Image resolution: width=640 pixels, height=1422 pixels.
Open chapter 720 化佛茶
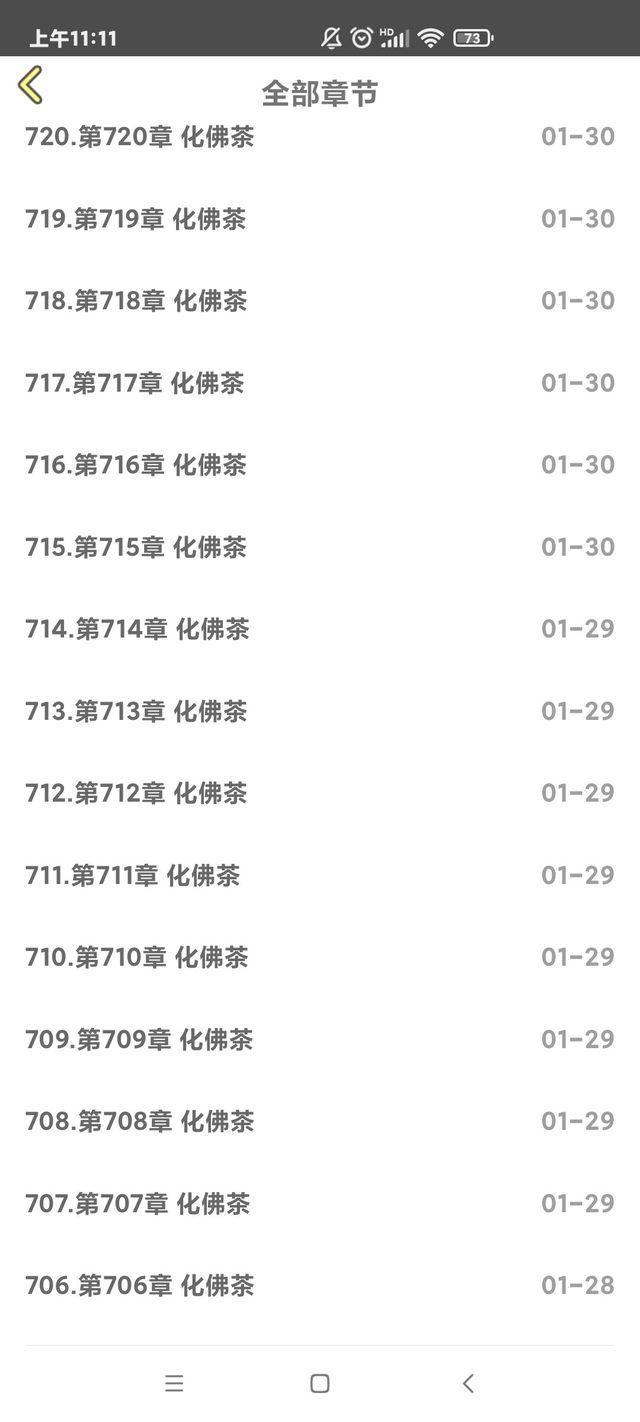[140, 137]
